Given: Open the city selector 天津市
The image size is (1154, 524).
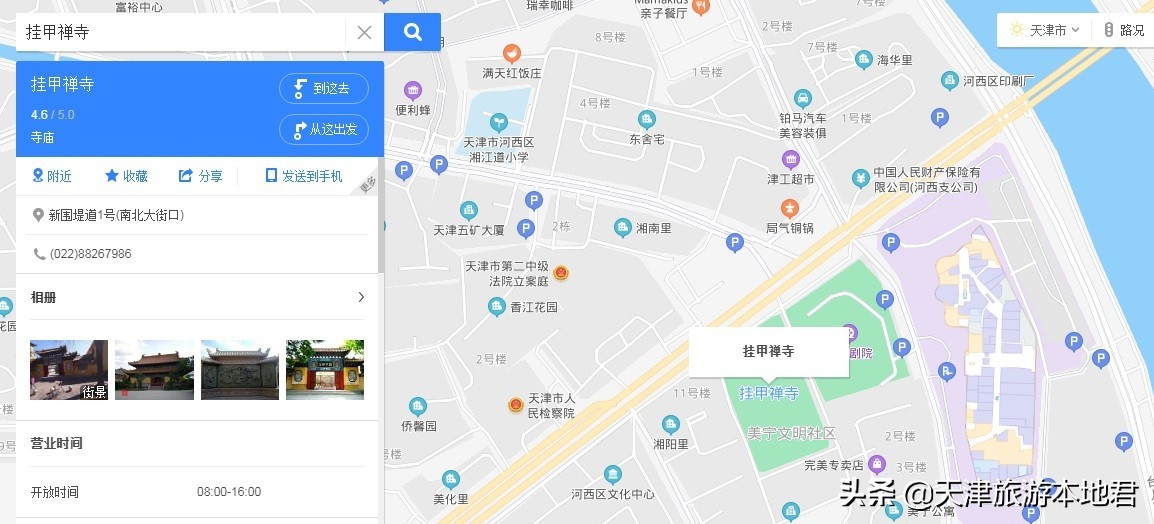Looking at the screenshot, I should [x=1045, y=30].
